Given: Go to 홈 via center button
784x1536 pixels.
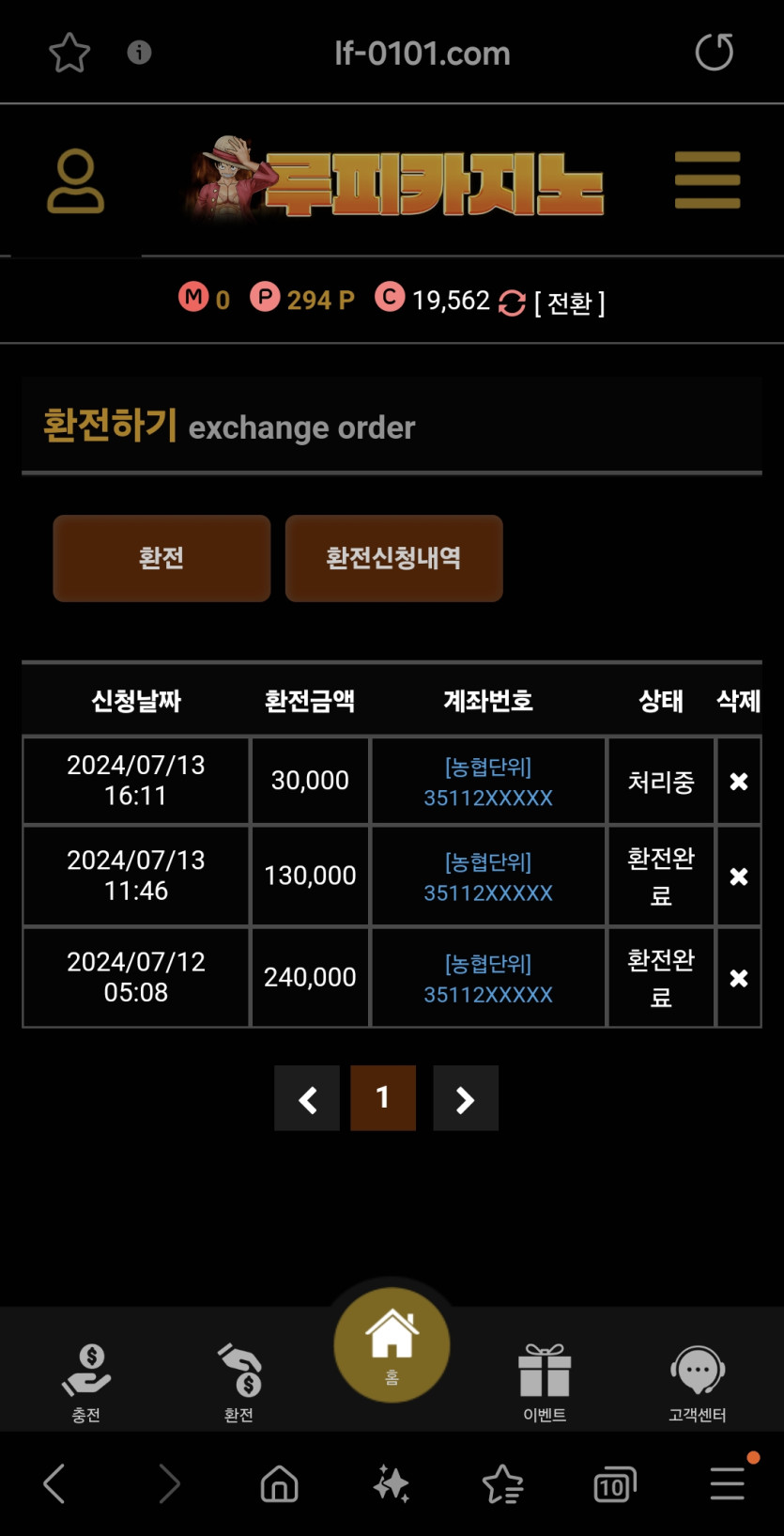Looking at the screenshot, I should click(392, 1345).
